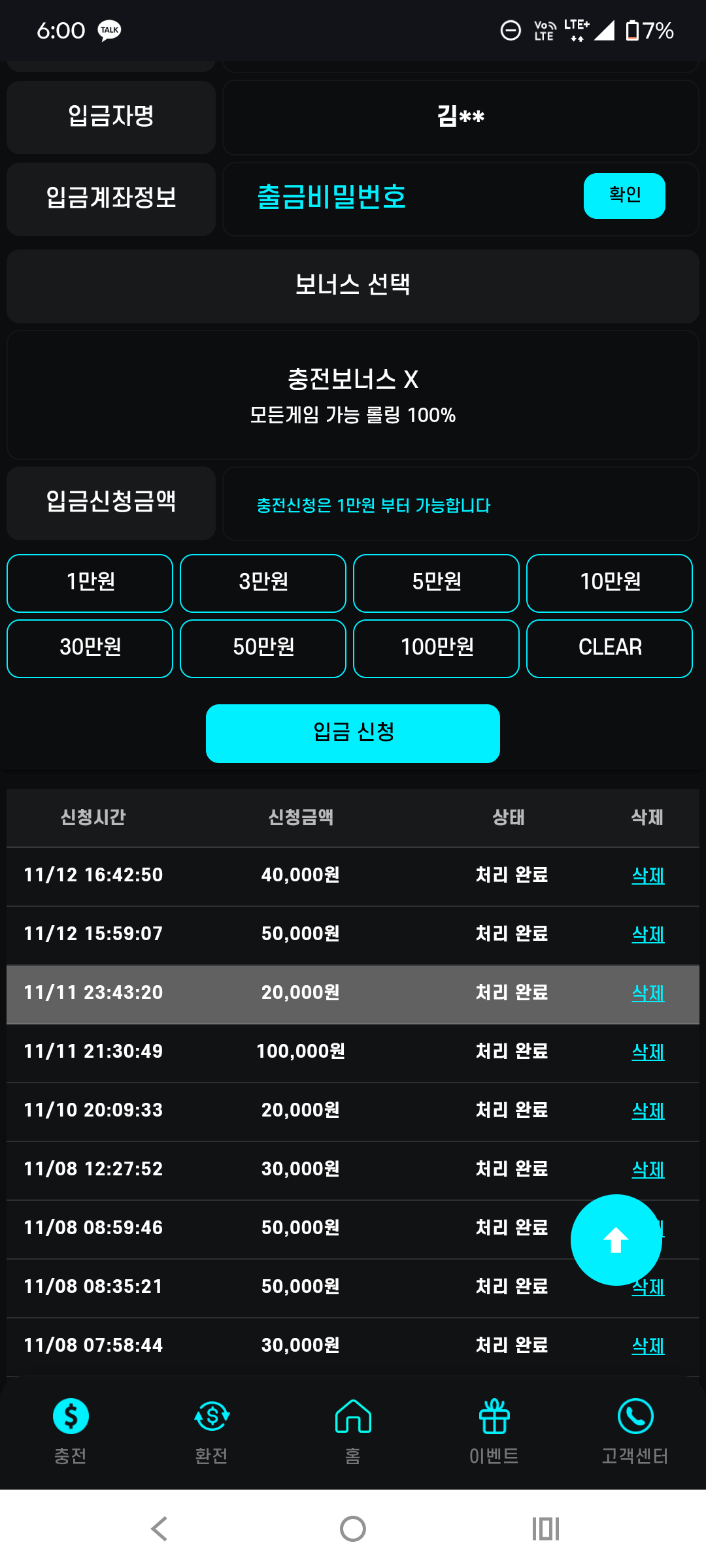Delete the 11/08 07:58:44 deposit record
Screen dimensions: 706x1568
tap(648, 1346)
